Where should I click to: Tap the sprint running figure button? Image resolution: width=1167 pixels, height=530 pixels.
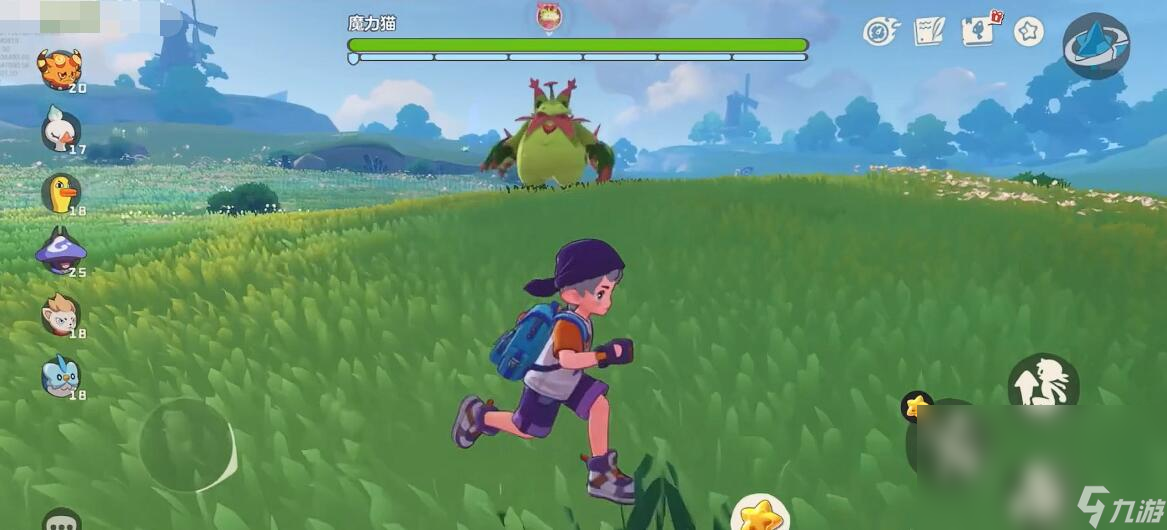(x=1043, y=381)
